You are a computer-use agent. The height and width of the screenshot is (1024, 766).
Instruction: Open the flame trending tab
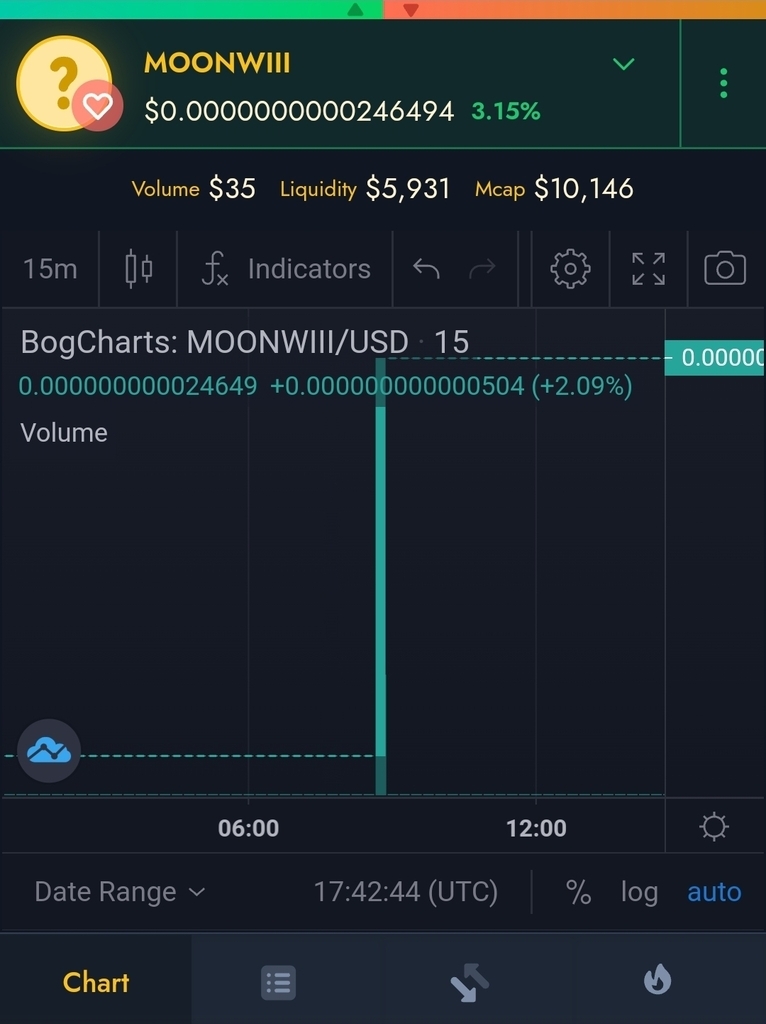point(657,983)
